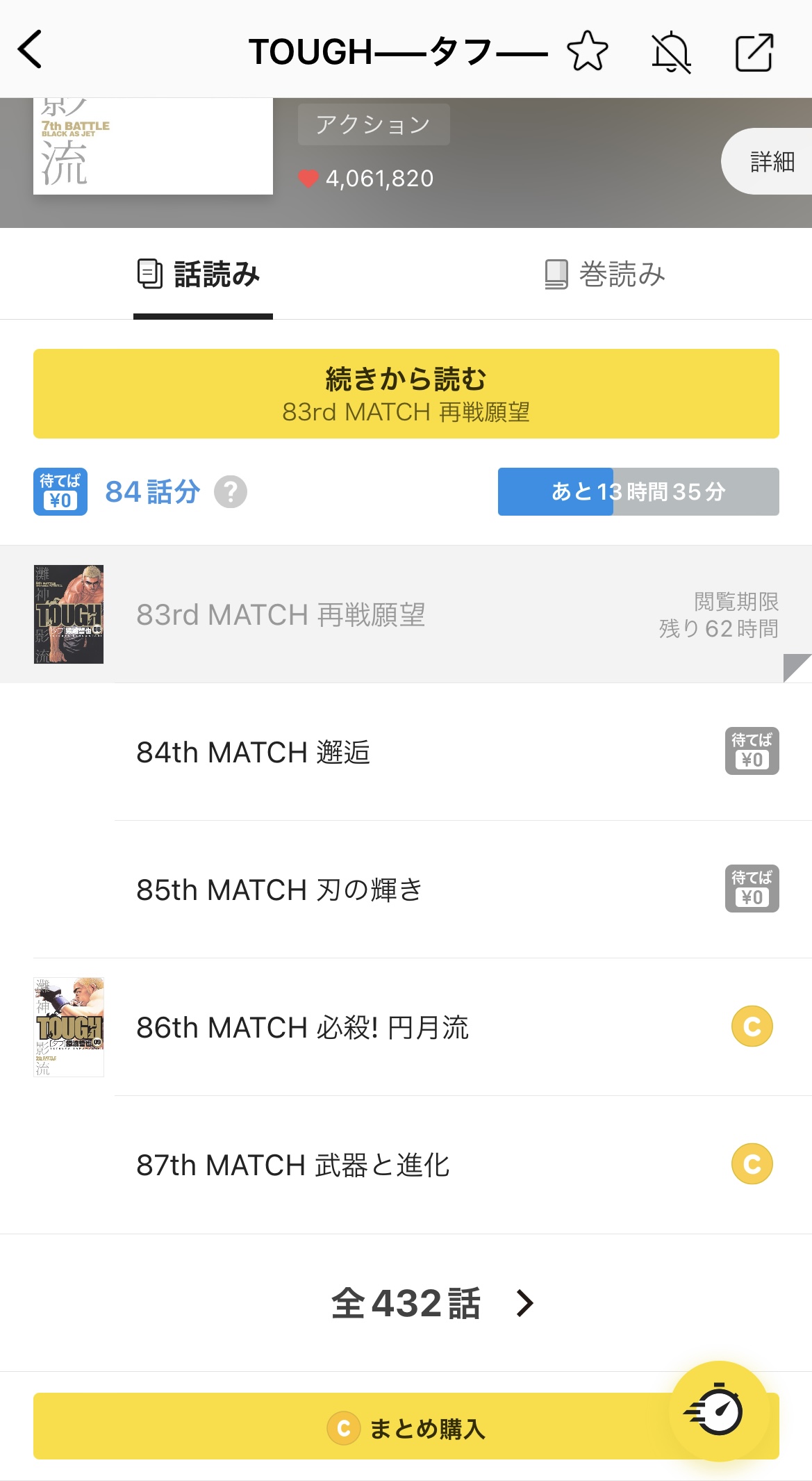
Task: Open the question mark help icon
Action: (x=231, y=492)
